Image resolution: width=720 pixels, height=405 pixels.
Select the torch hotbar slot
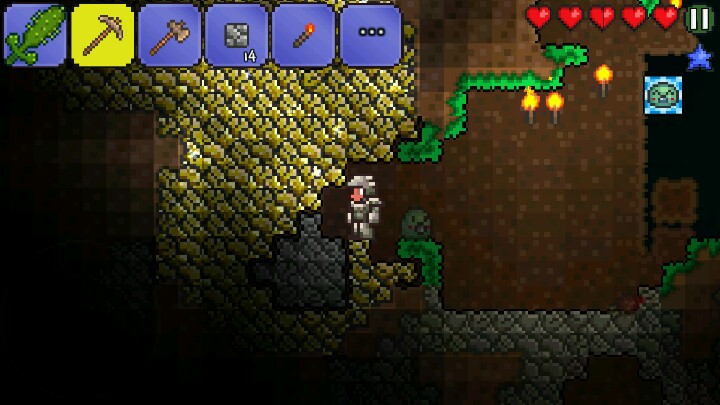click(x=303, y=36)
